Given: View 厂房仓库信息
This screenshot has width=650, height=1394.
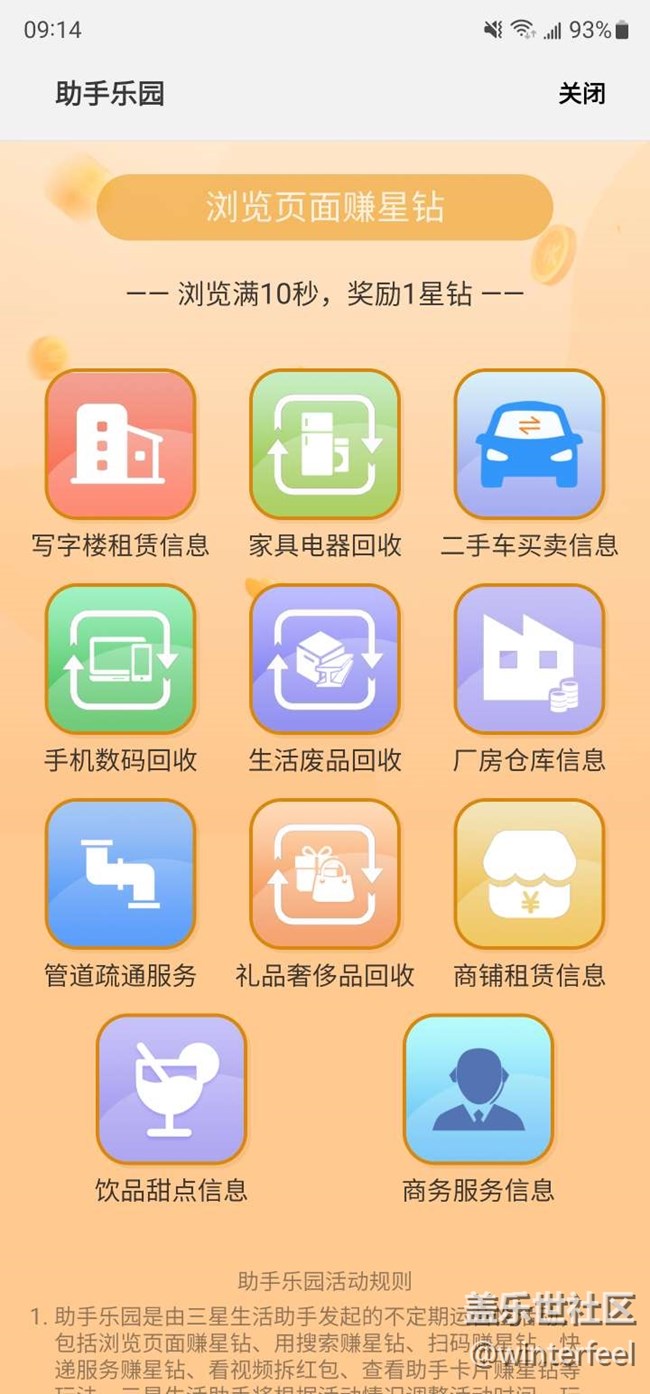Looking at the screenshot, I should tap(529, 659).
